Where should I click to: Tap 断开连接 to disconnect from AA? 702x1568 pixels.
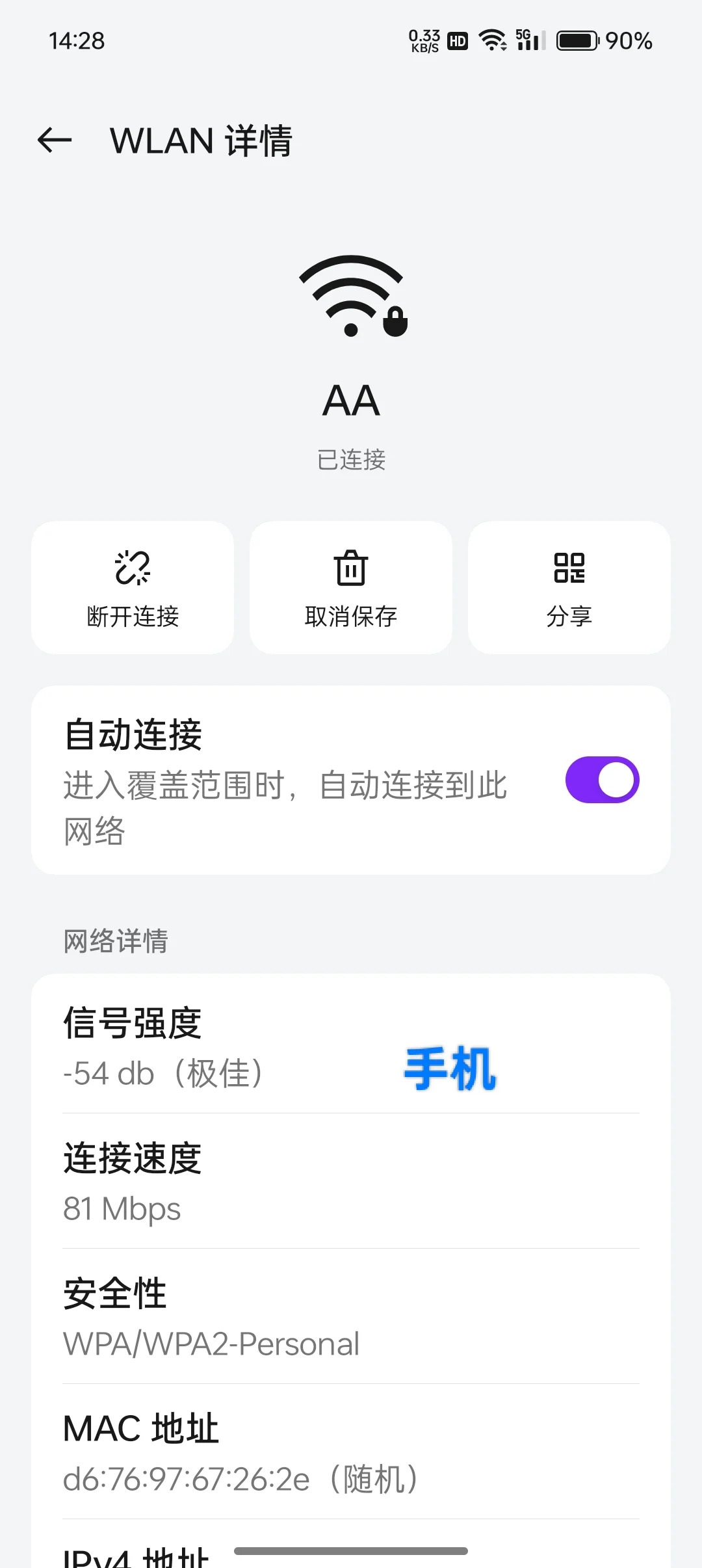tap(133, 587)
